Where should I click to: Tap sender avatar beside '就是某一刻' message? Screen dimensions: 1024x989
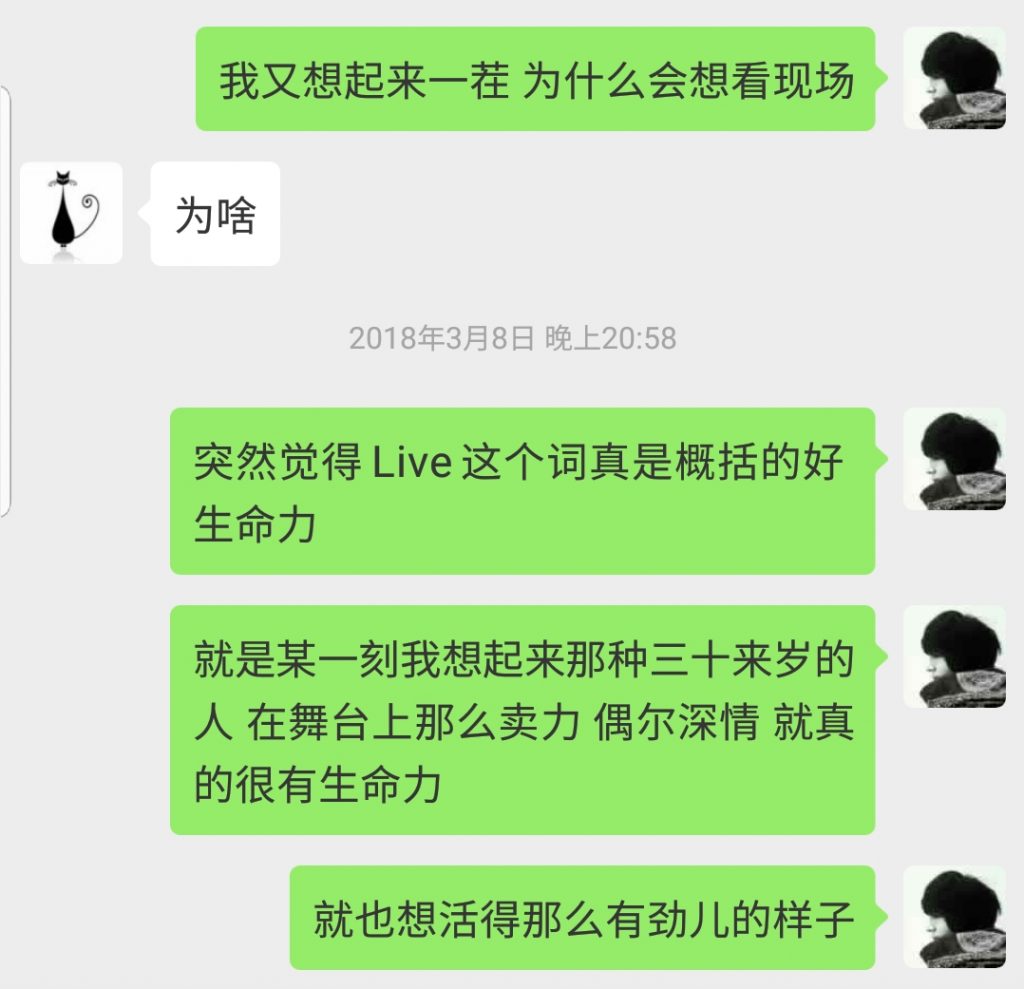coord(953,657)
